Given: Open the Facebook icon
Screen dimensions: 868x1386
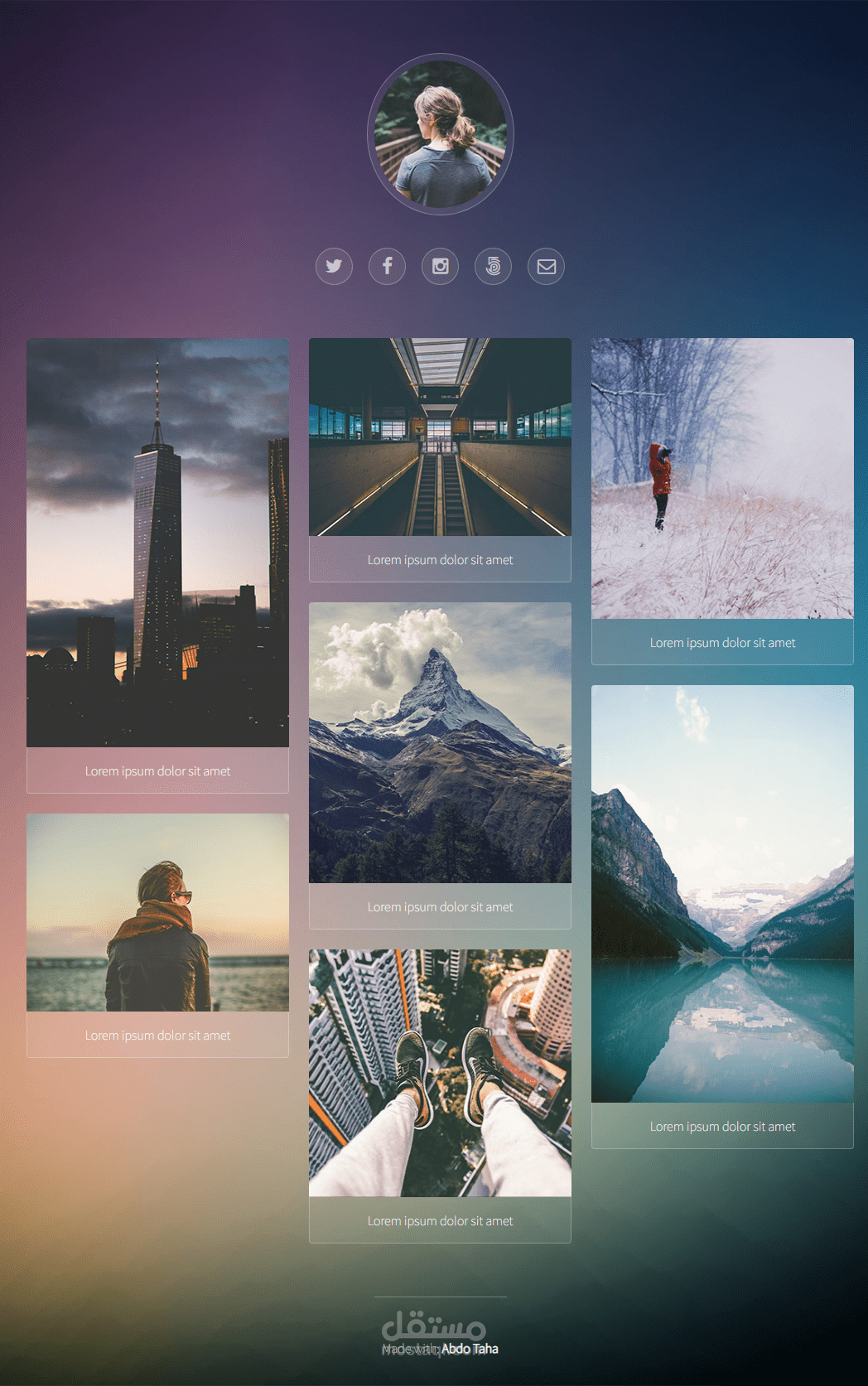Looking at the screenshot, I should (x=387, y=267).
